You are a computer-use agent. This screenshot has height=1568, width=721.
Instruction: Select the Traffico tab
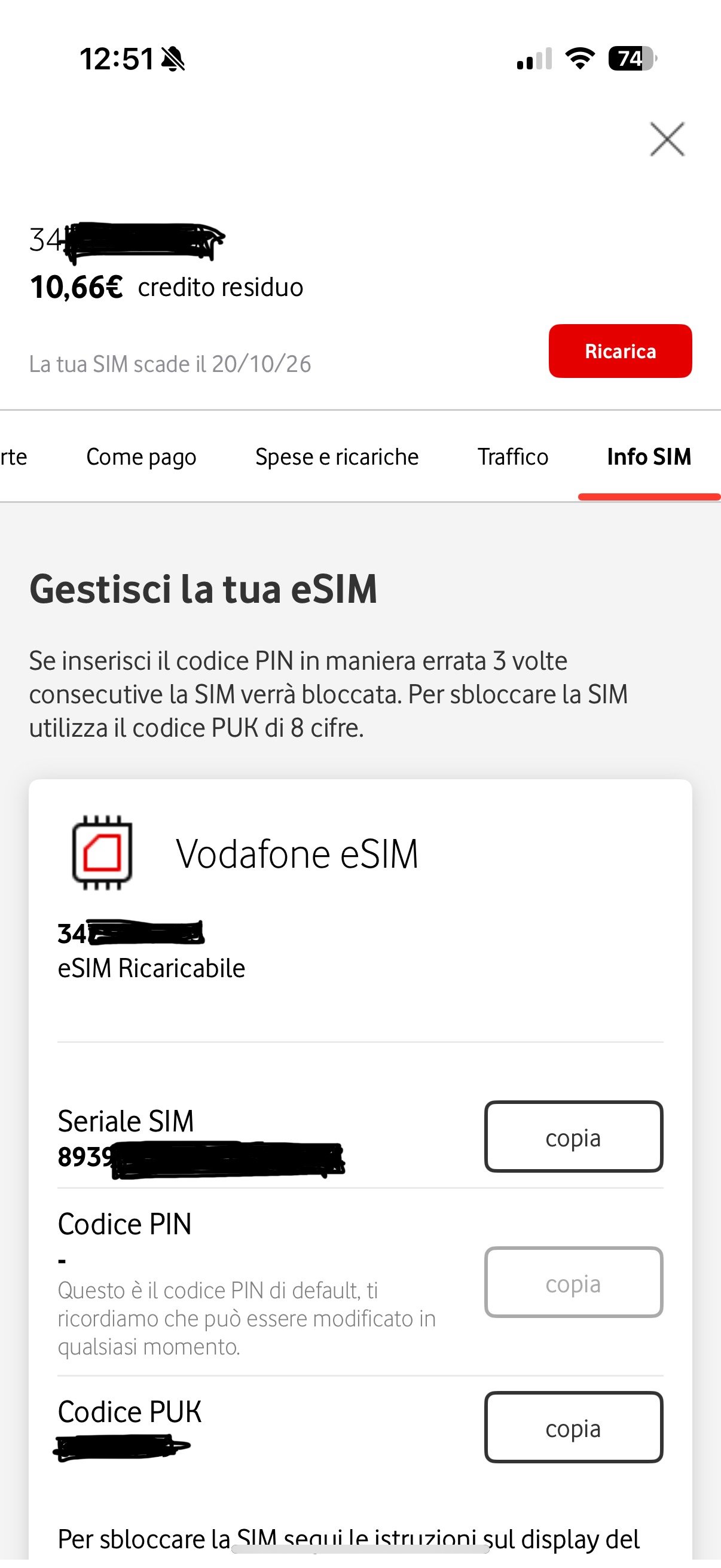point(512,457)
